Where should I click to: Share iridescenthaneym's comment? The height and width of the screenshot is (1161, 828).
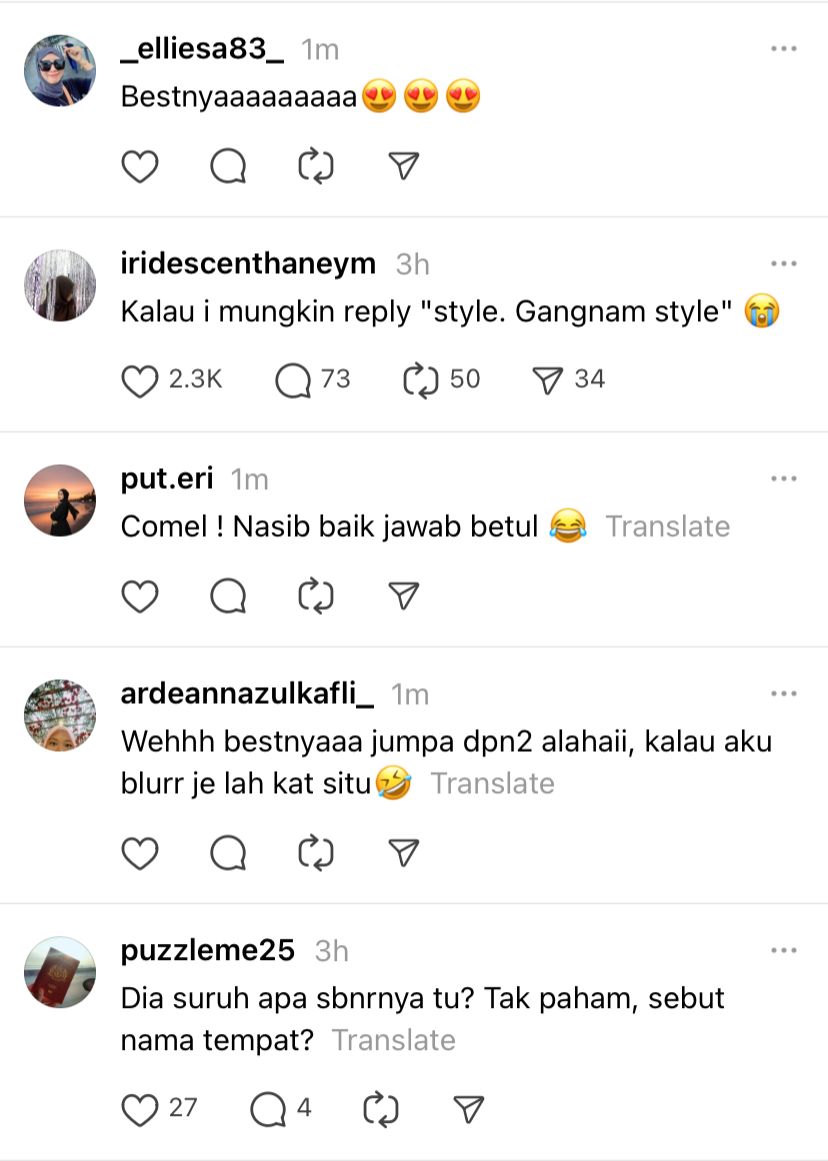(x=549, y=380)
